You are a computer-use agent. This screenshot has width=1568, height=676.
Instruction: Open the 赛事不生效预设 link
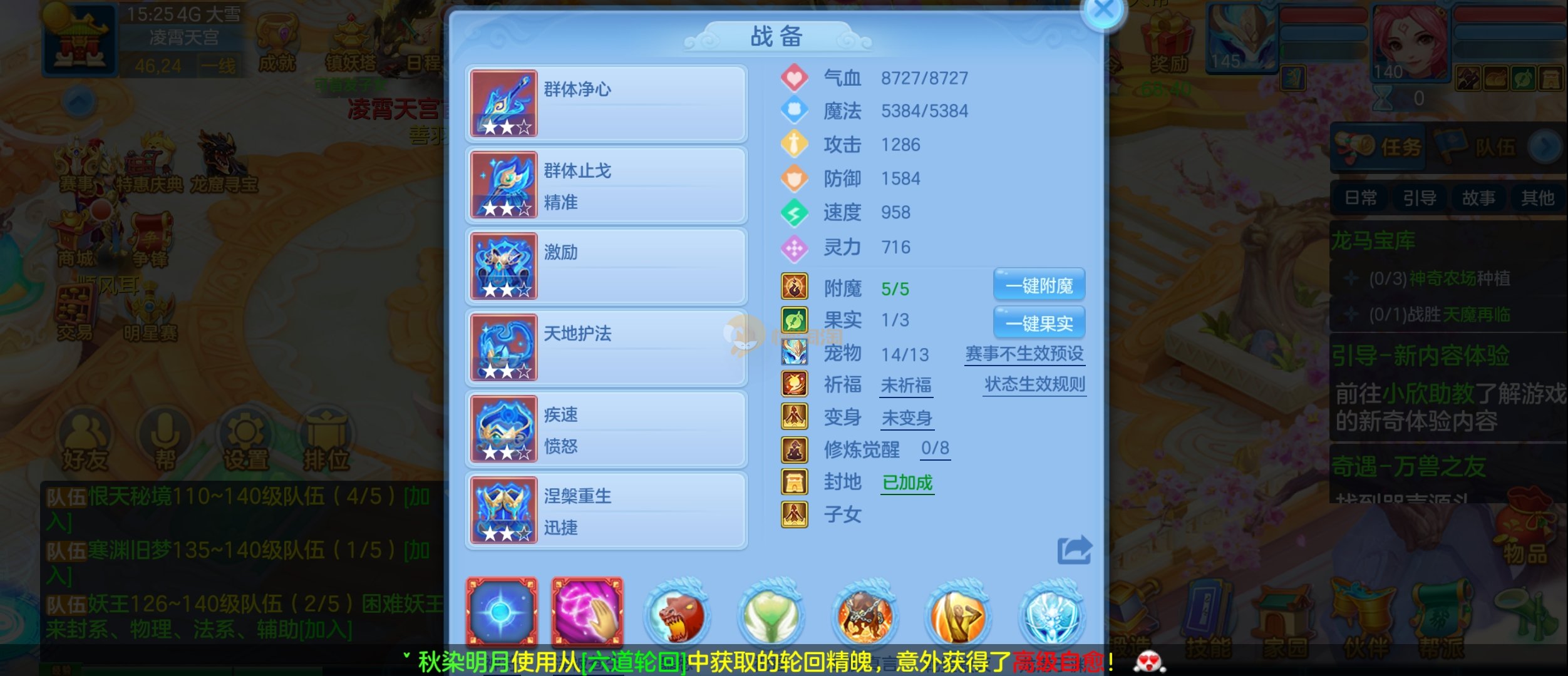pyautogui.click(x=1024, y=354)
